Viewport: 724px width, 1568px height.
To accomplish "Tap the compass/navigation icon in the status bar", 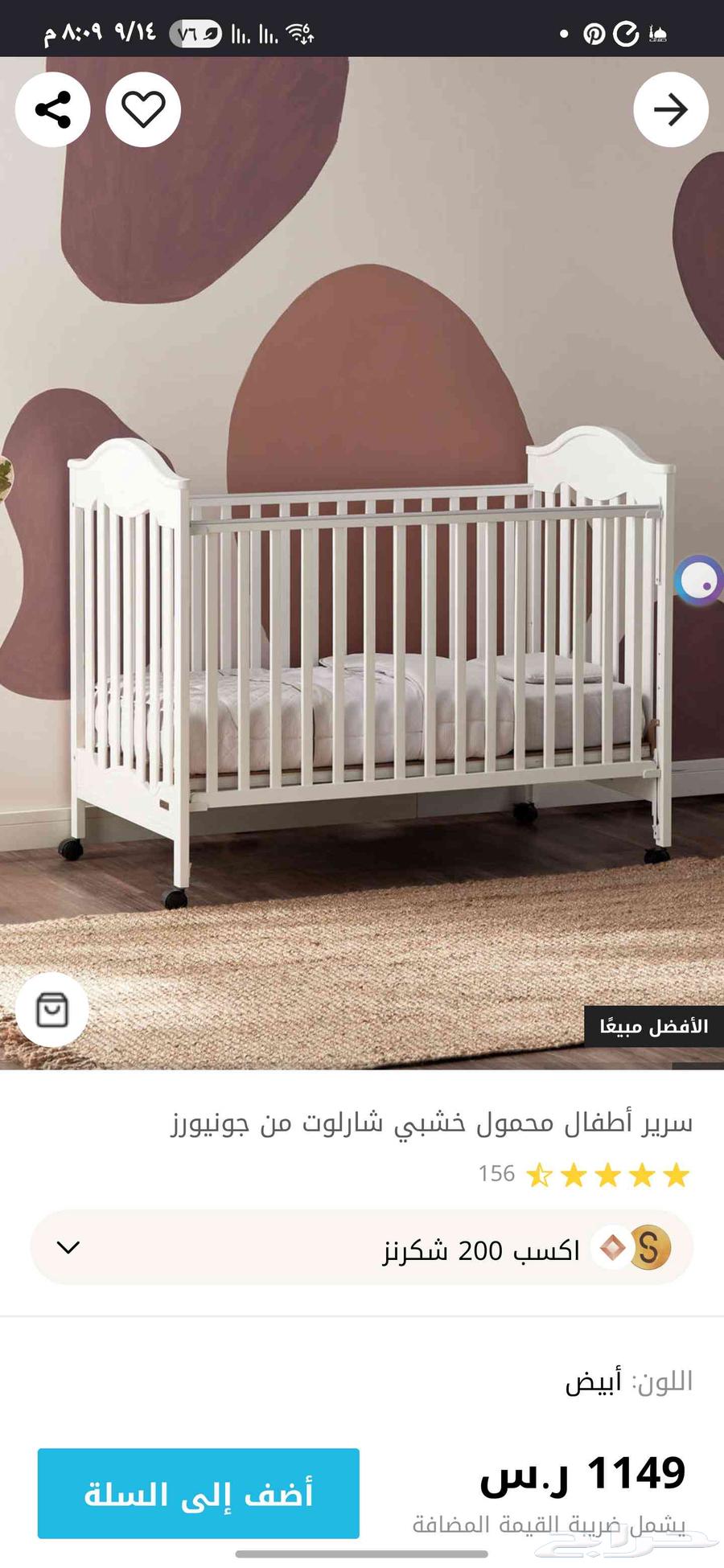I will pyautogui.click(x=625, y=32).
